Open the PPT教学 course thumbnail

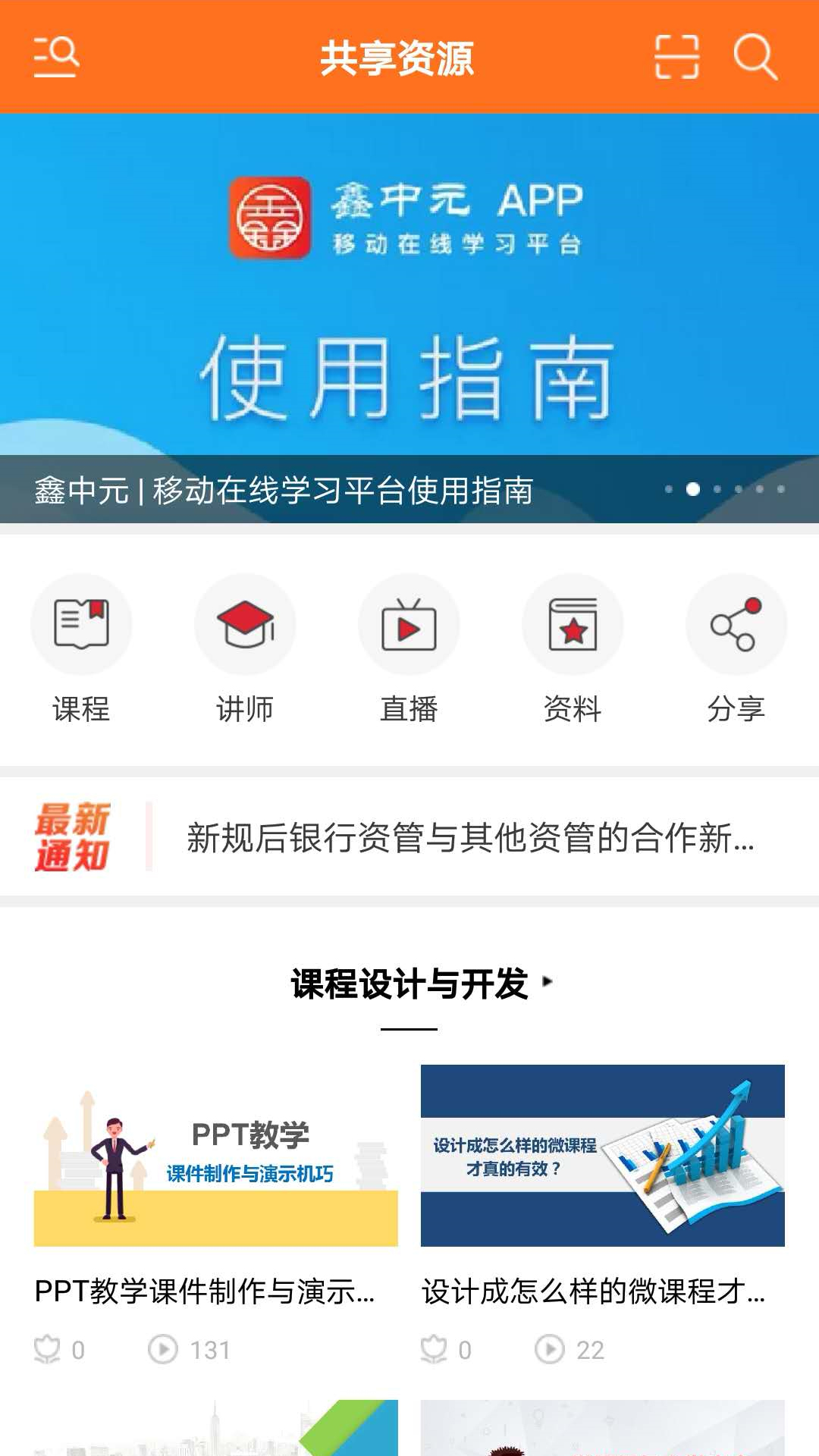[x=215, y=1154]
